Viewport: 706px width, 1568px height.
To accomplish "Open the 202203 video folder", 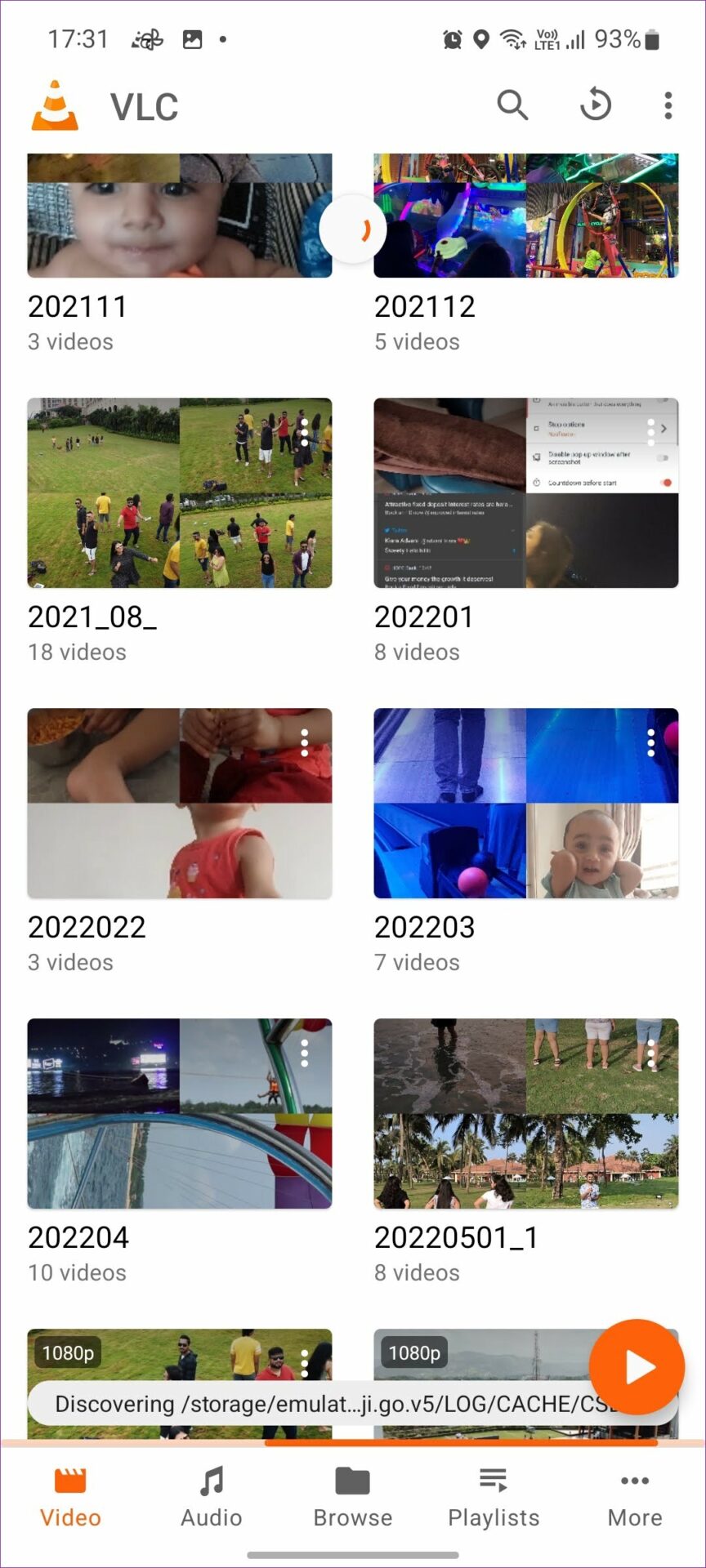I will click(x=525, y=803).
